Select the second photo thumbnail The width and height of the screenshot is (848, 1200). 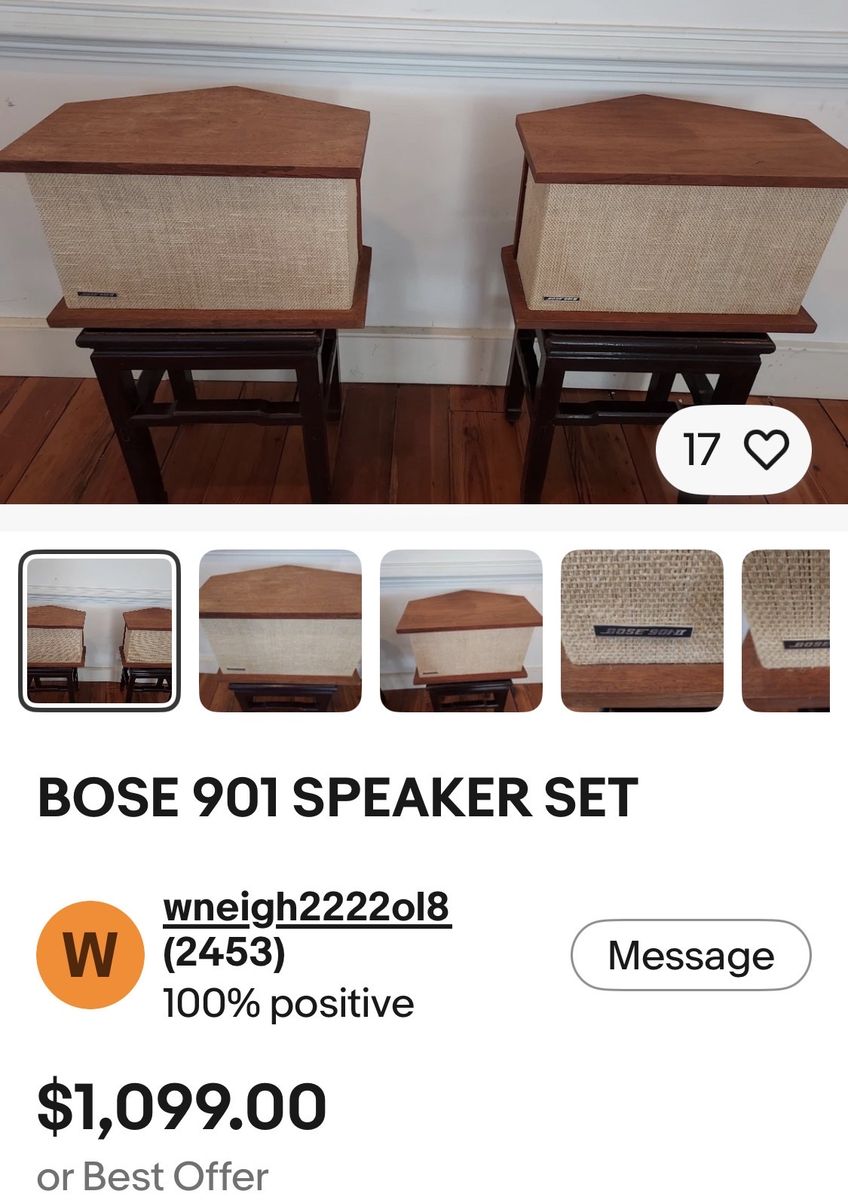click(x=280, y=631)
